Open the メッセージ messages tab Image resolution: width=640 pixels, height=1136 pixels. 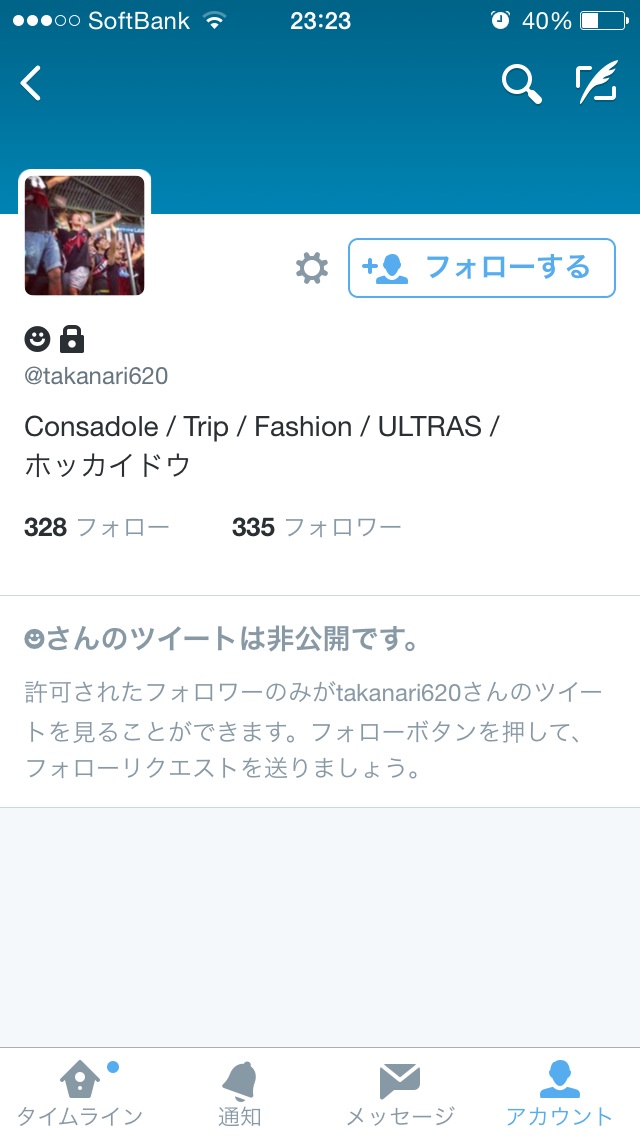400,1093
